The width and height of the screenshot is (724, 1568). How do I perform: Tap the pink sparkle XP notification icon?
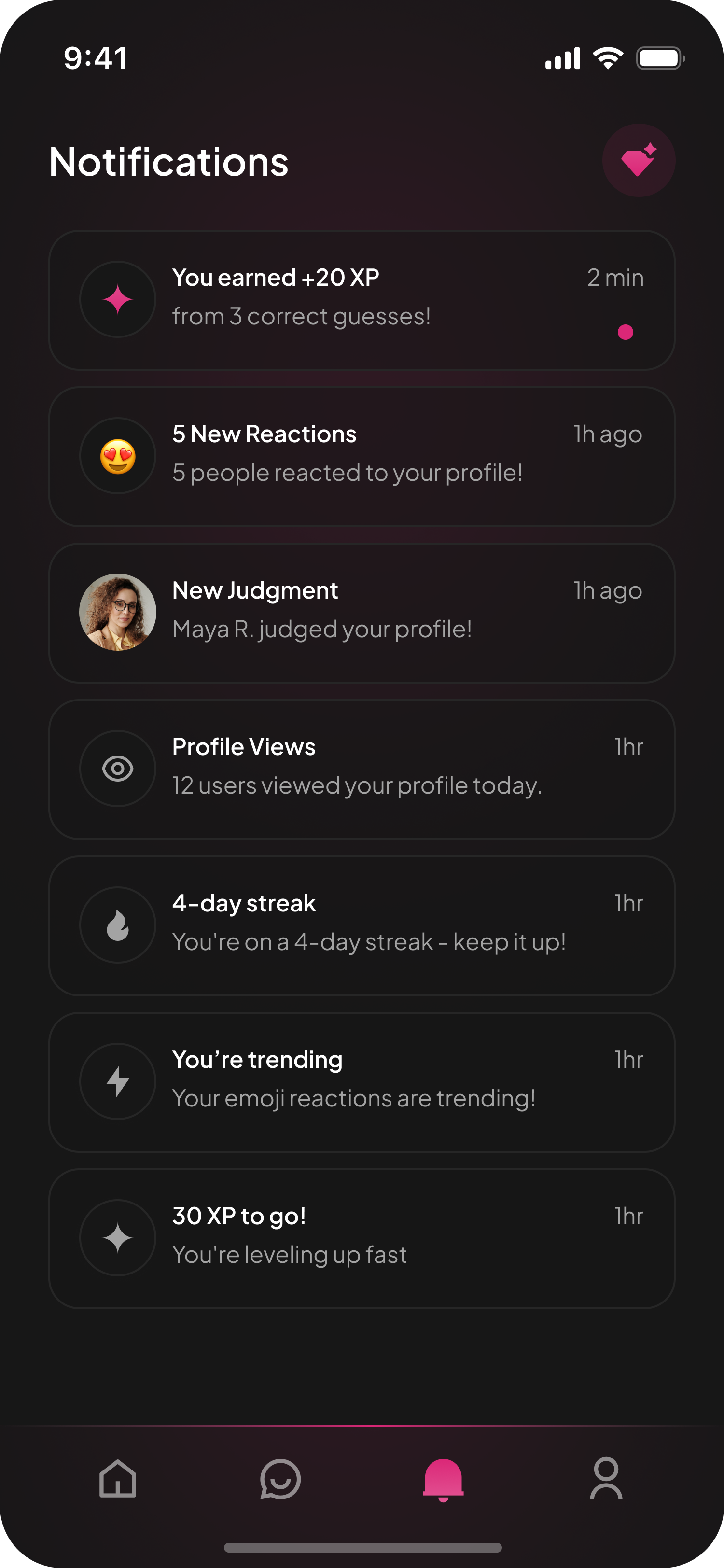[117, 299]
